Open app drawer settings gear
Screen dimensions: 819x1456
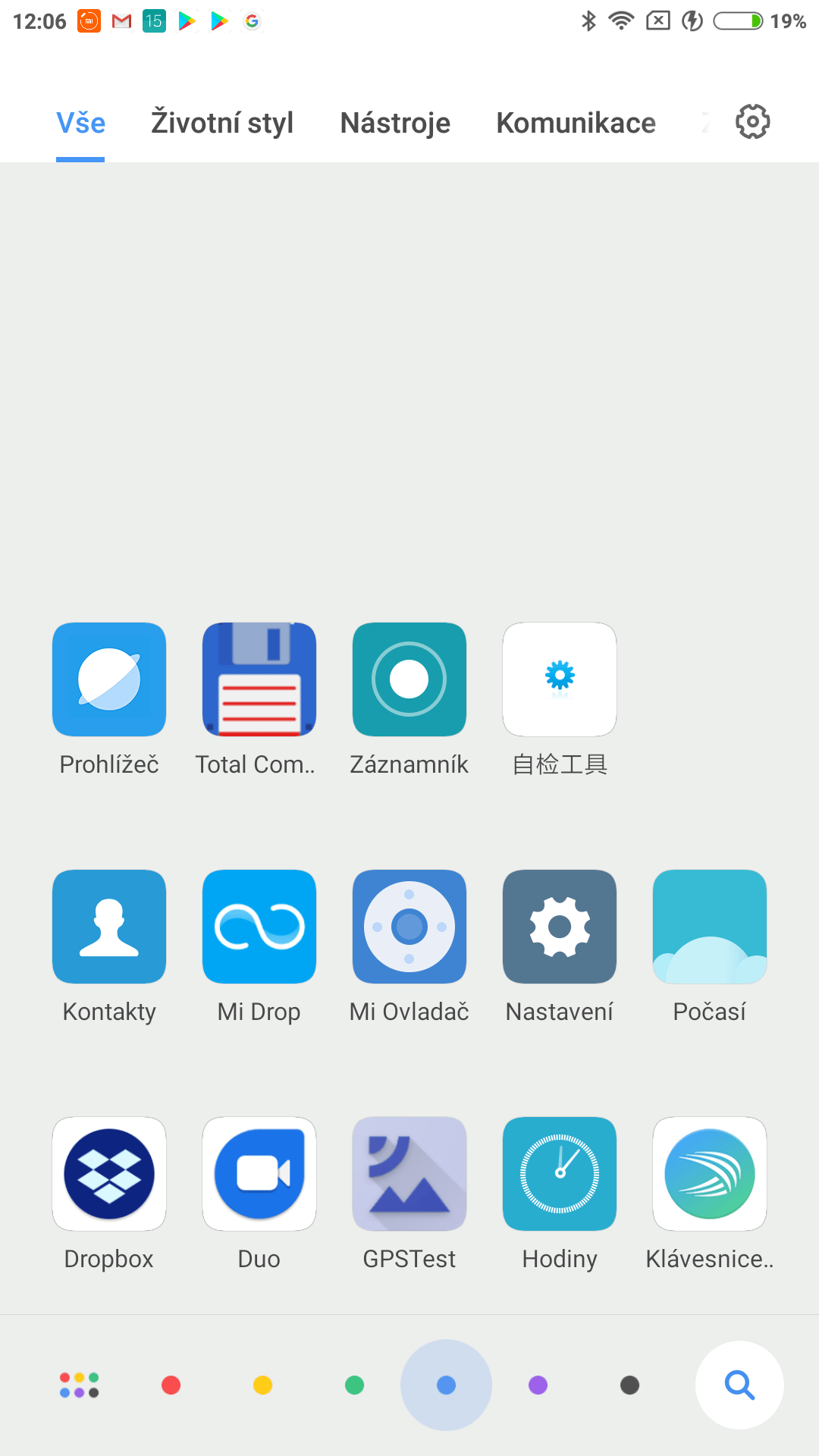(x=753, y=121)
